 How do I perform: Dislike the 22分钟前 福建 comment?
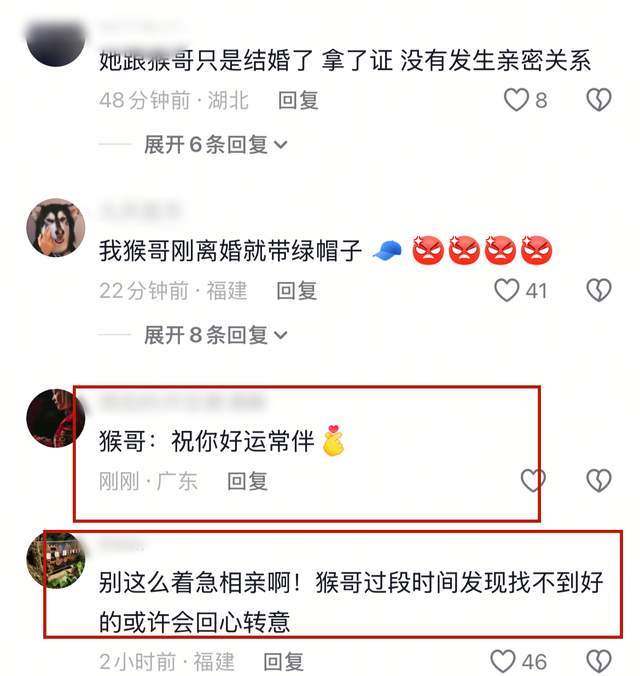pos(598,291)
